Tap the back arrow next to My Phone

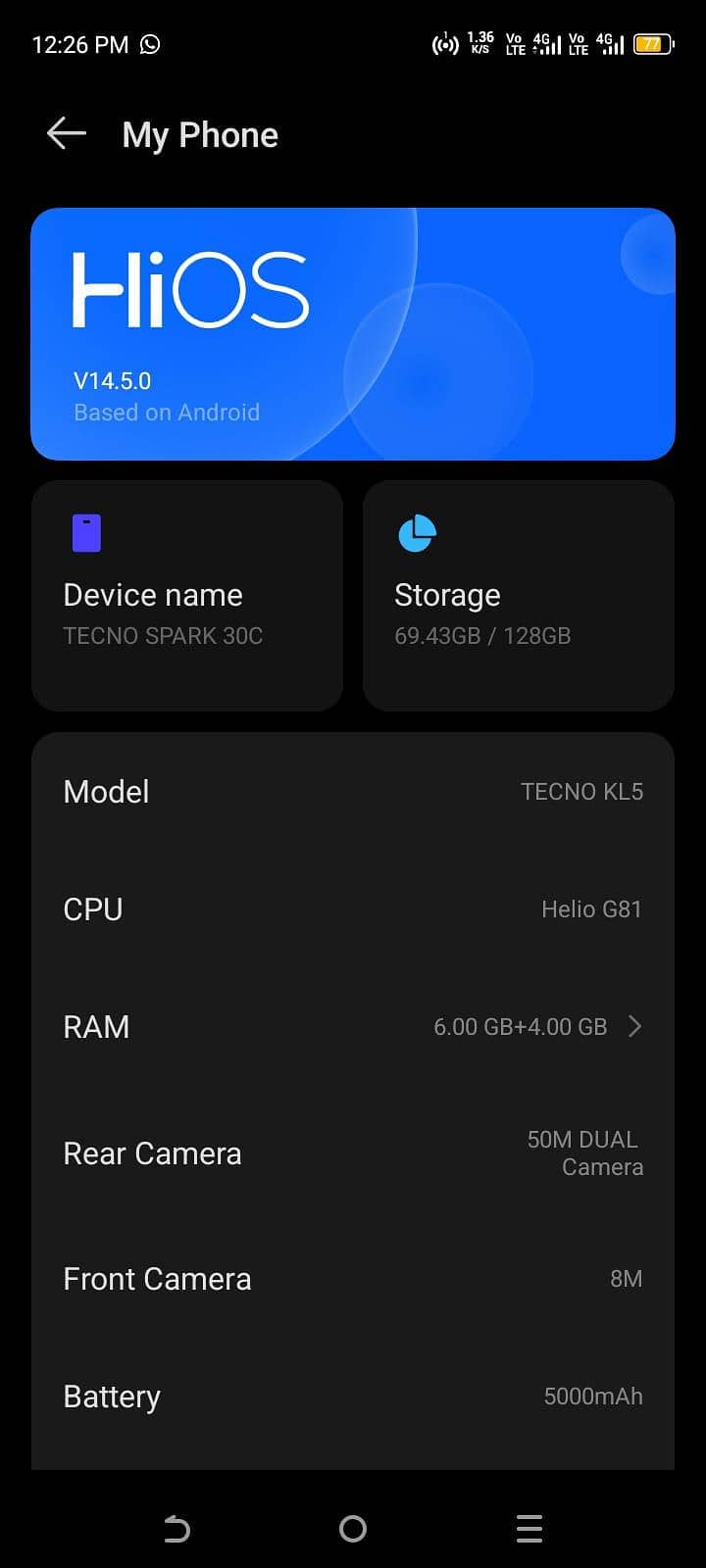pos(65,132)
